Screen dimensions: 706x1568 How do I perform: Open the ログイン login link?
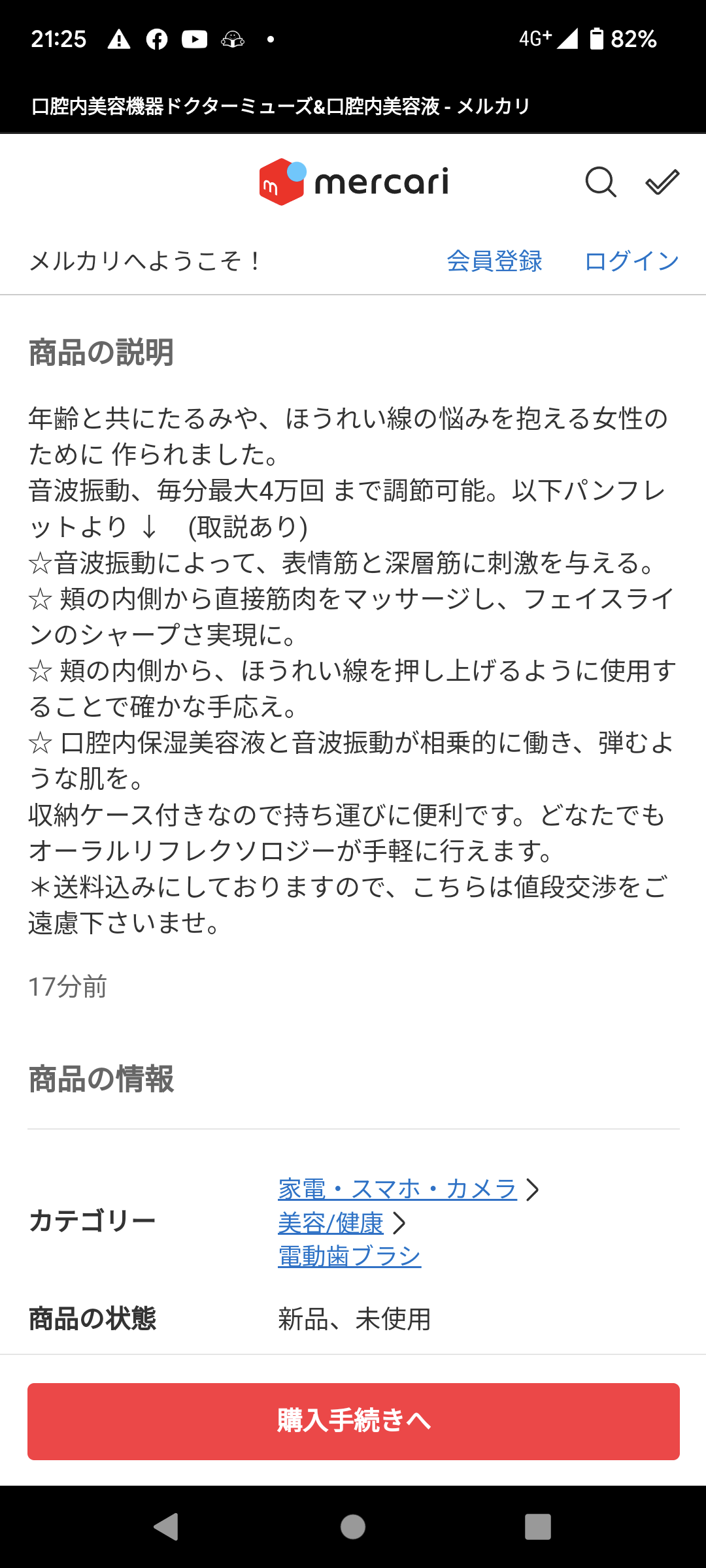631,261
